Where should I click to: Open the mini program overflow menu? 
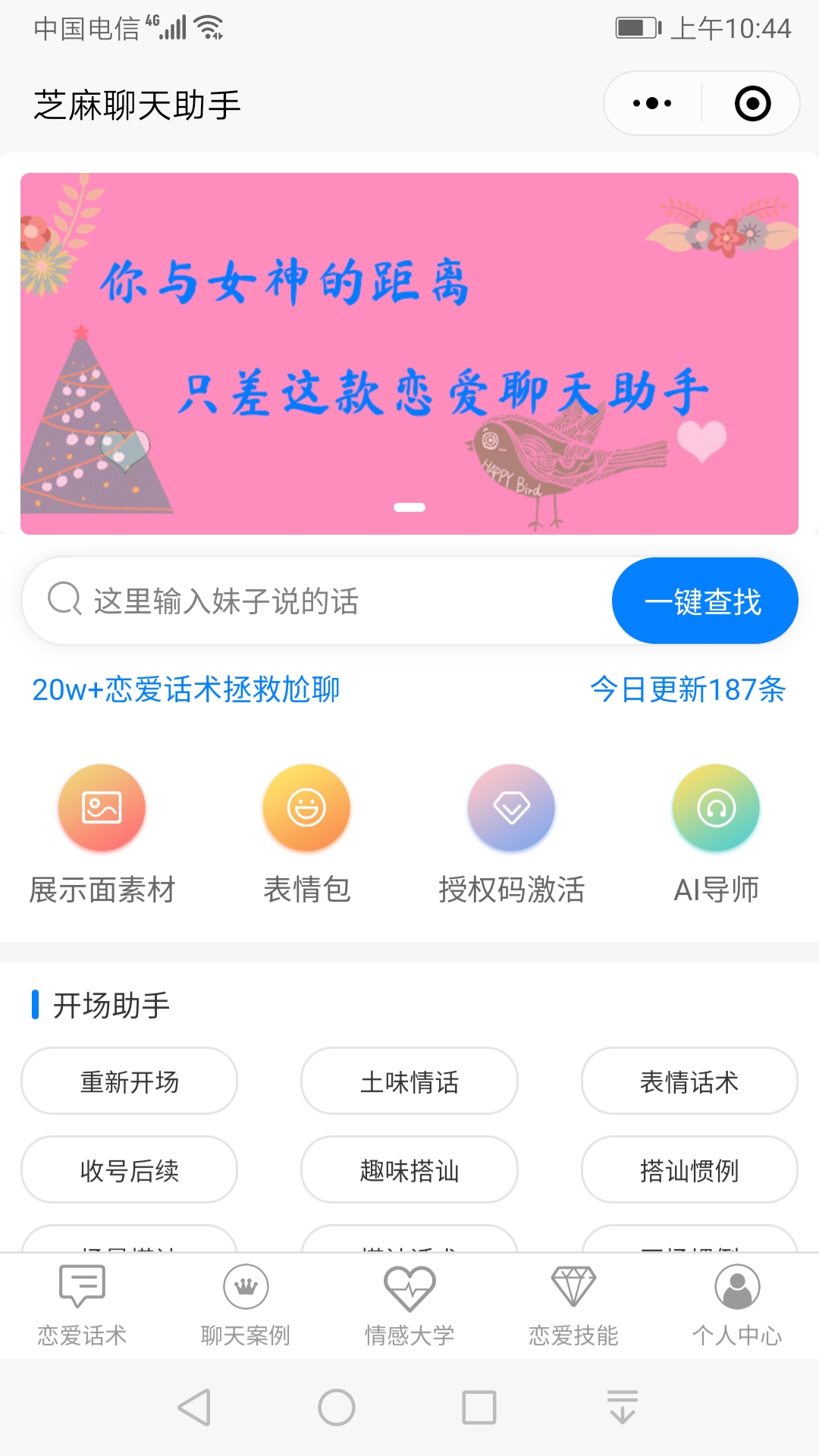point(652,103)
